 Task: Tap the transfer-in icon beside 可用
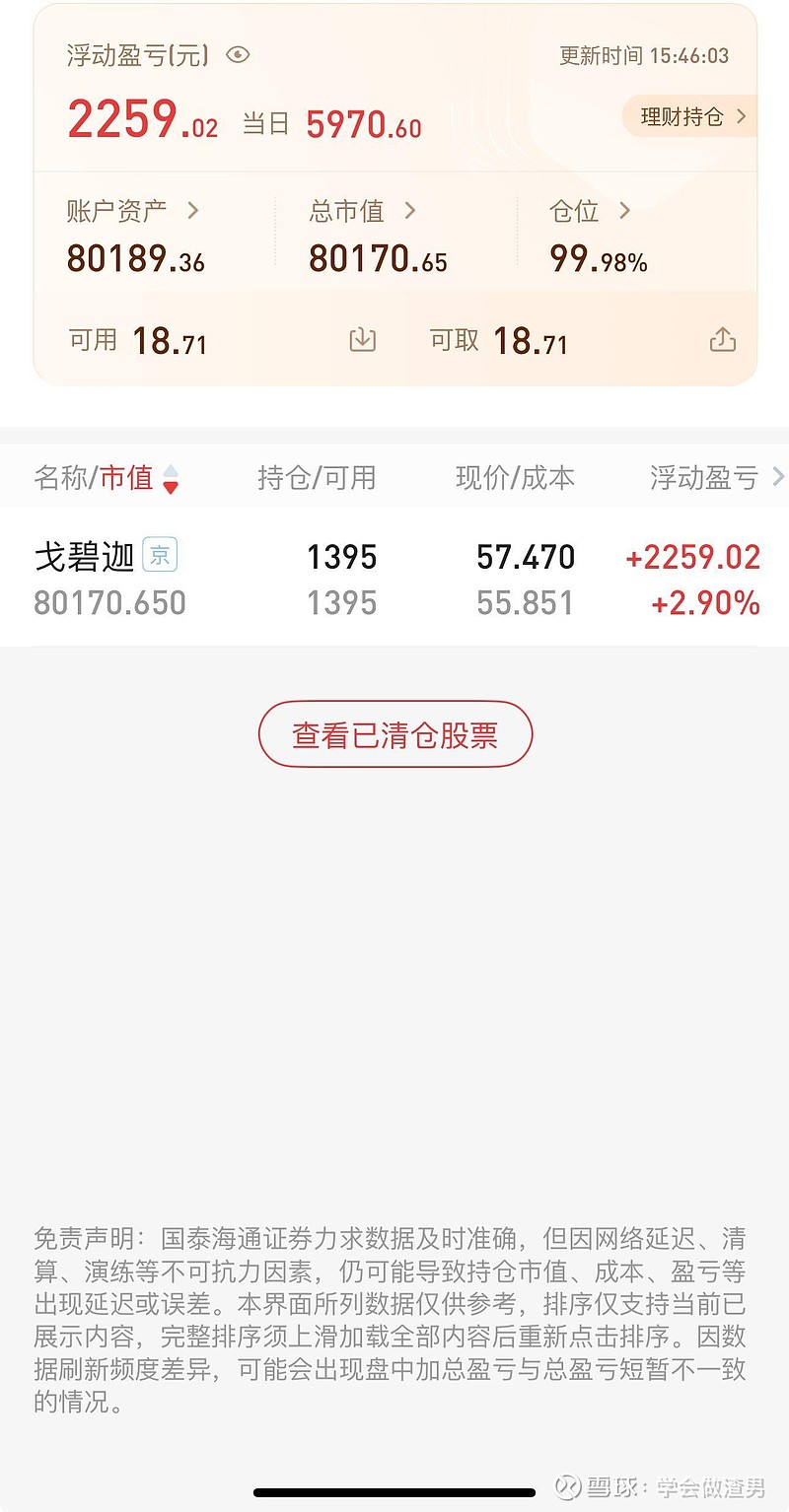pos(363,340)
